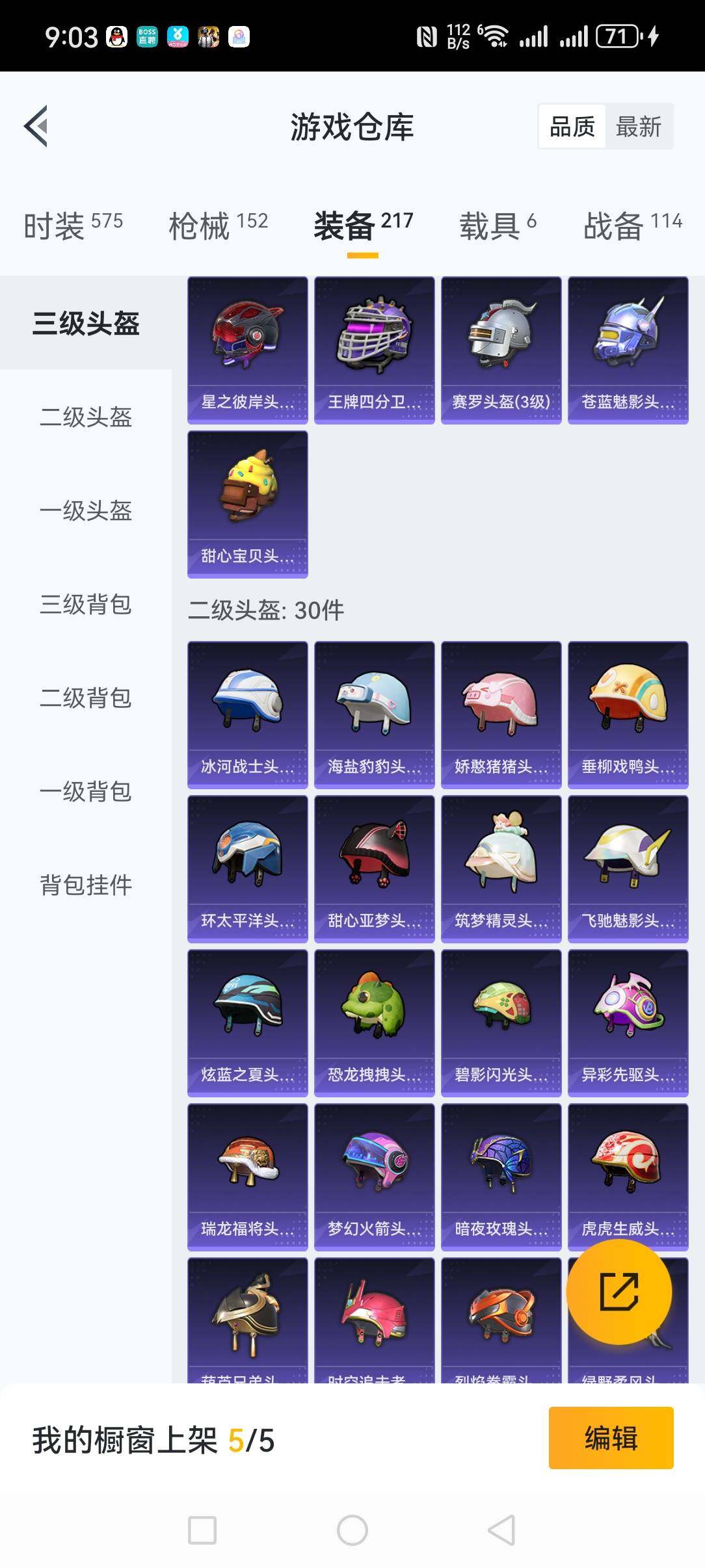Image resolution: width=705 pixels, height=1568 pixels.
Task: Sort items by 最新
Action: click(638, 126)
